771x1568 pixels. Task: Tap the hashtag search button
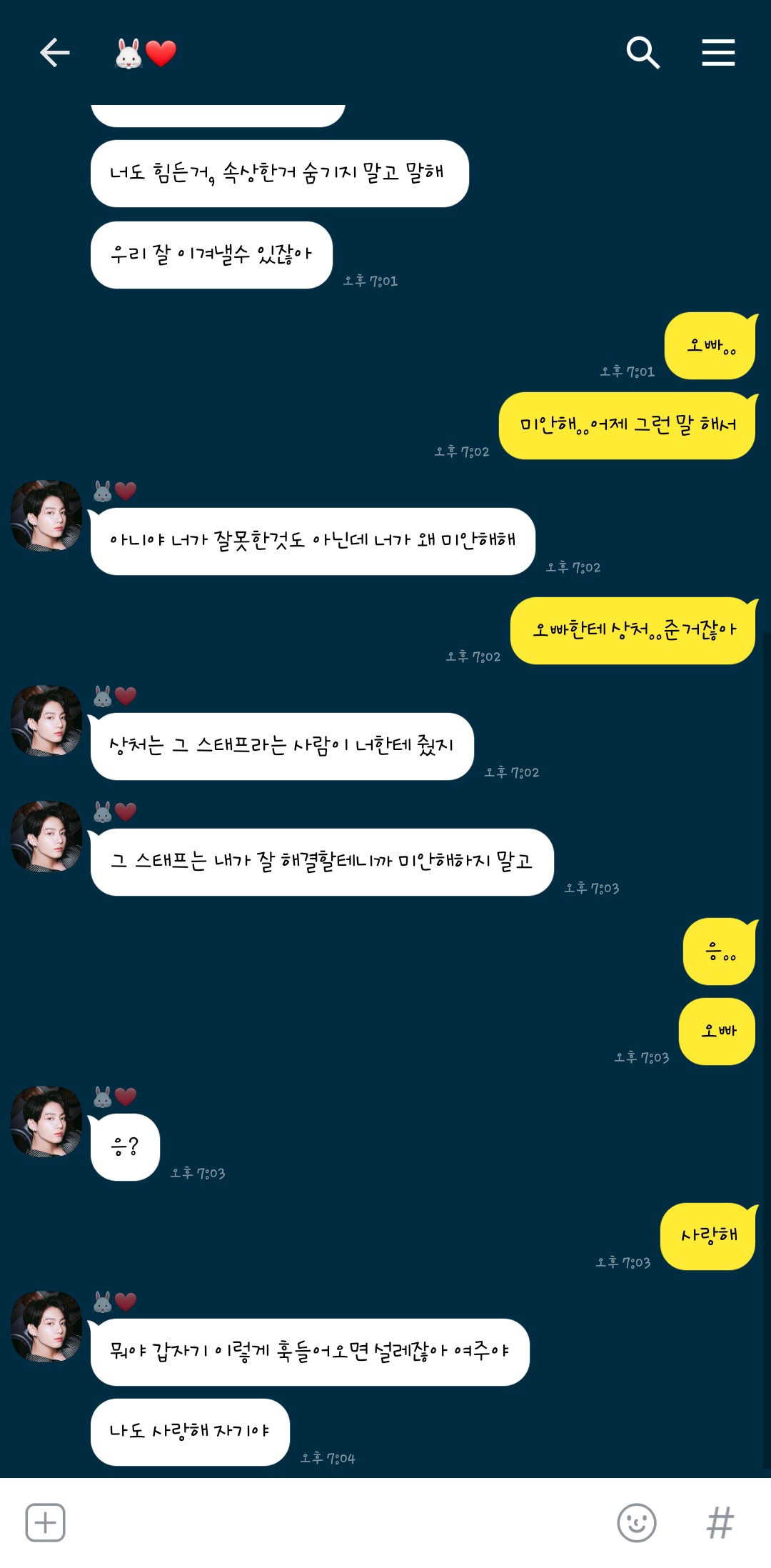click(x=720, y=1522)
